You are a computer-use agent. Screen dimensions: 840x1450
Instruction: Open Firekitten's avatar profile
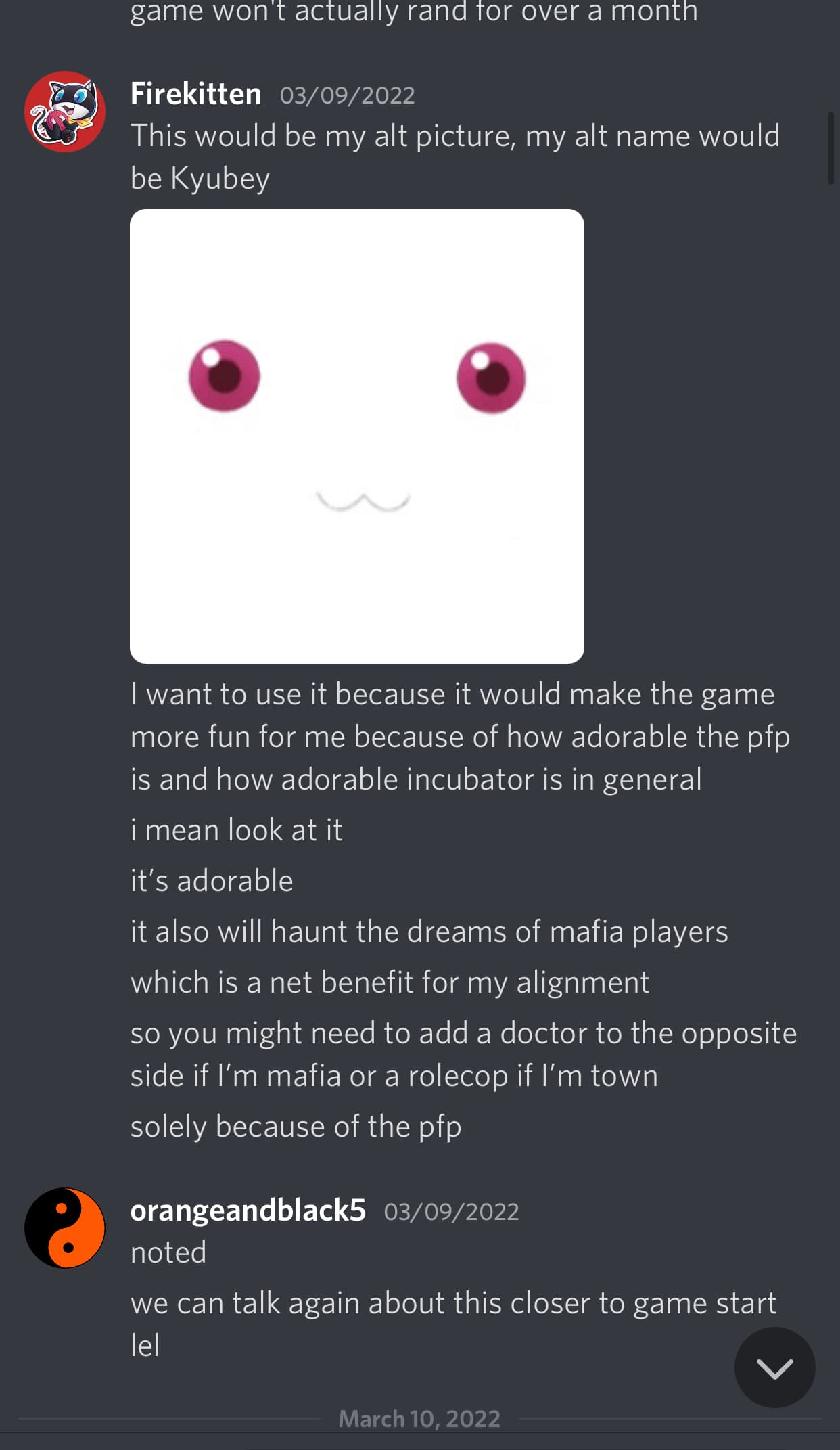point(65,112)
